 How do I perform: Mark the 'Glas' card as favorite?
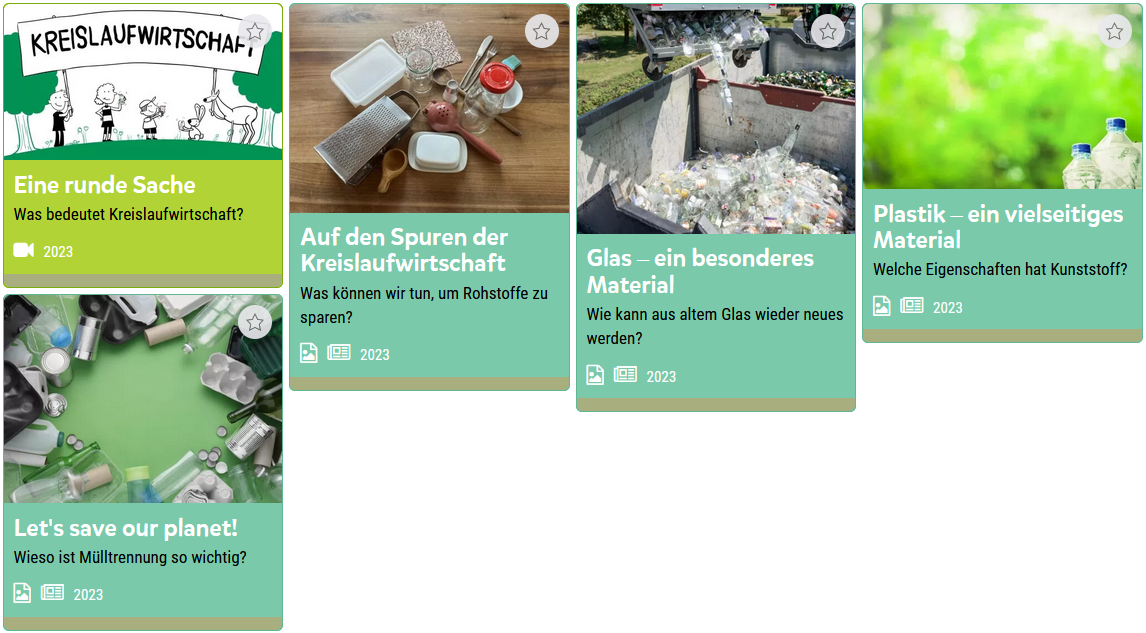point(828,31)
